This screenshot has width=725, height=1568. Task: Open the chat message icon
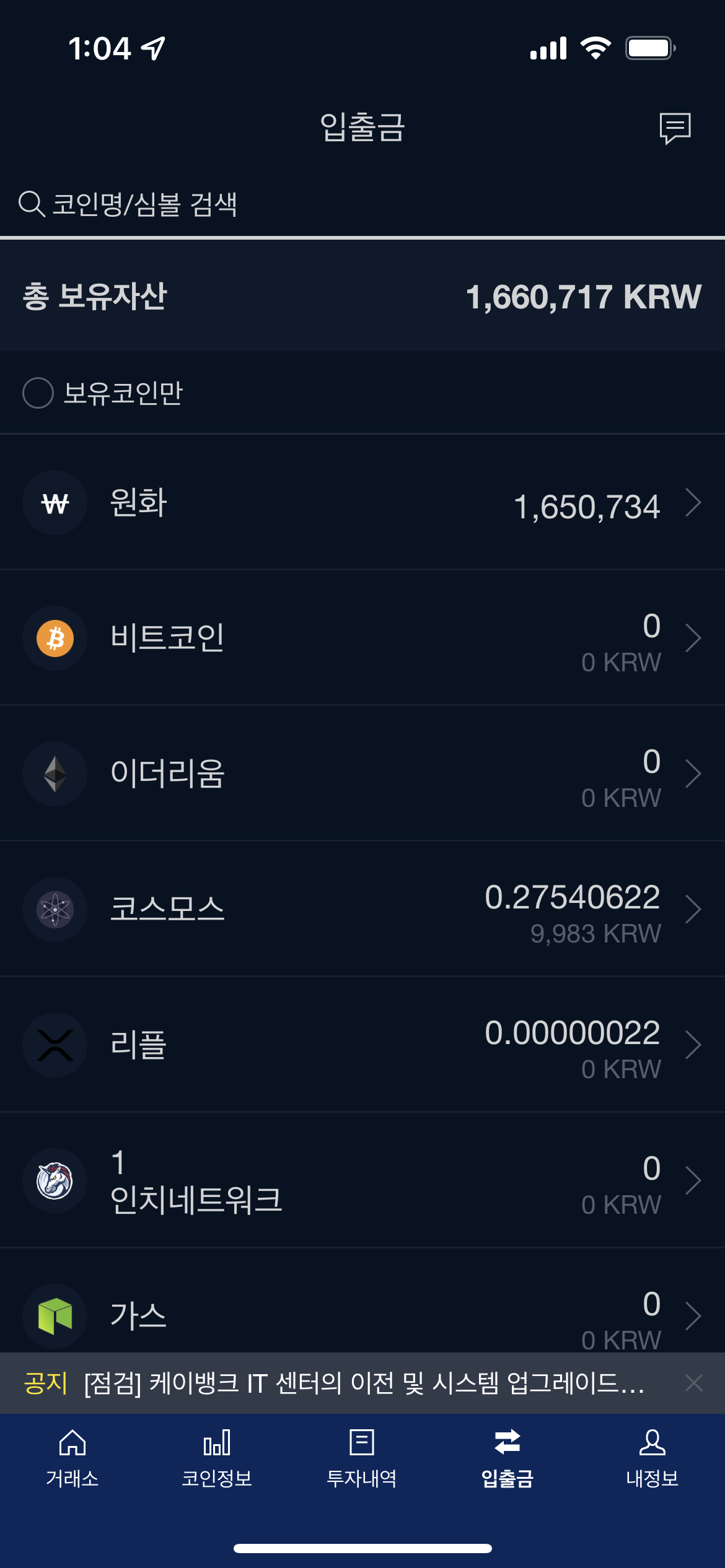coord(675,128)
